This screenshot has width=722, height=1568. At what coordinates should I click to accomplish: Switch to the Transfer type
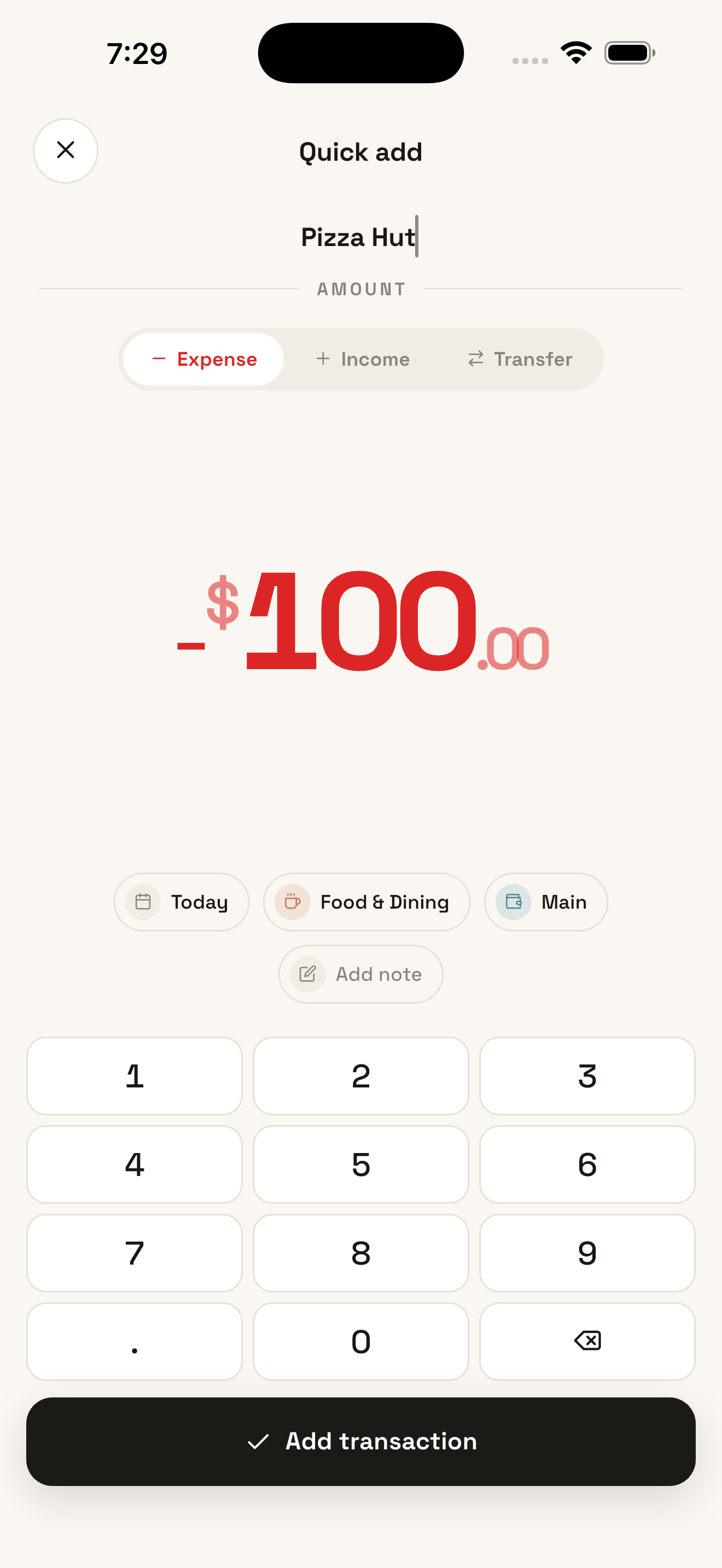(x=521, y=359)
